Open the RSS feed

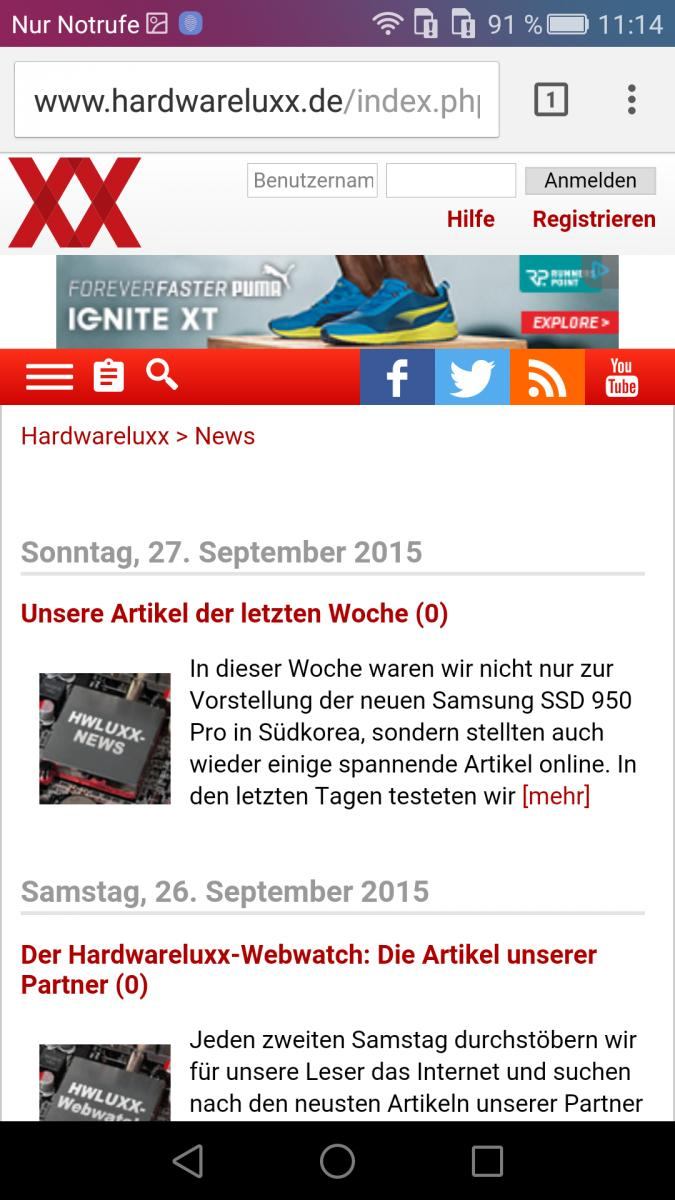coord(547,377)
